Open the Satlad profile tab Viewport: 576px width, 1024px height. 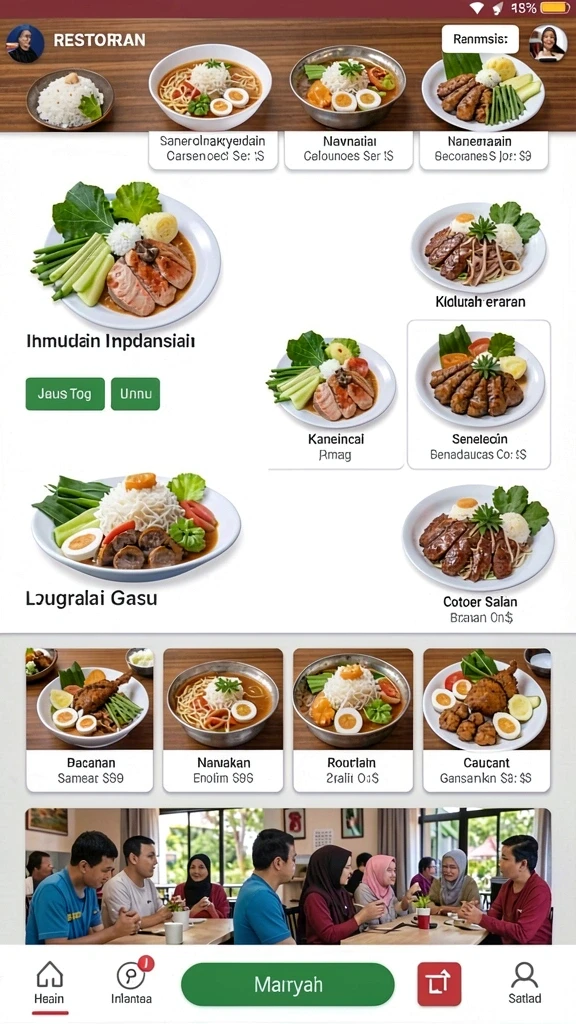(524, 984)
